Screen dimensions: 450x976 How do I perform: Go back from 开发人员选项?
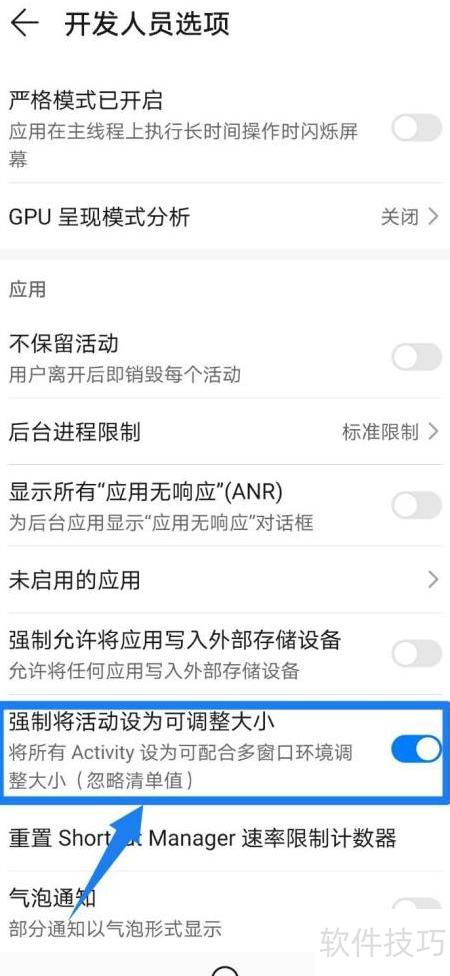tap(25, 24)
